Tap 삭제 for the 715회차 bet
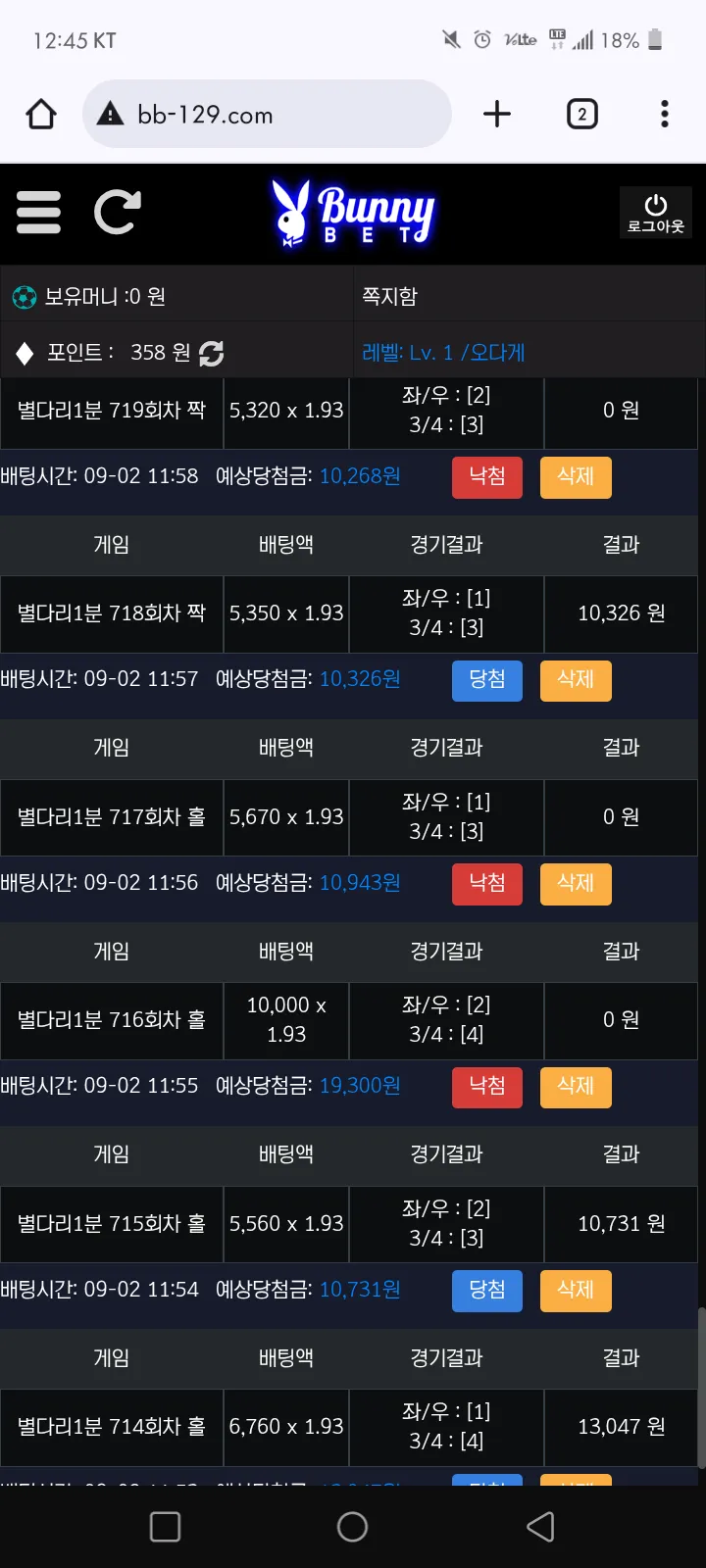Viewport: 706px width, 1568px height. click(576, 1291)
